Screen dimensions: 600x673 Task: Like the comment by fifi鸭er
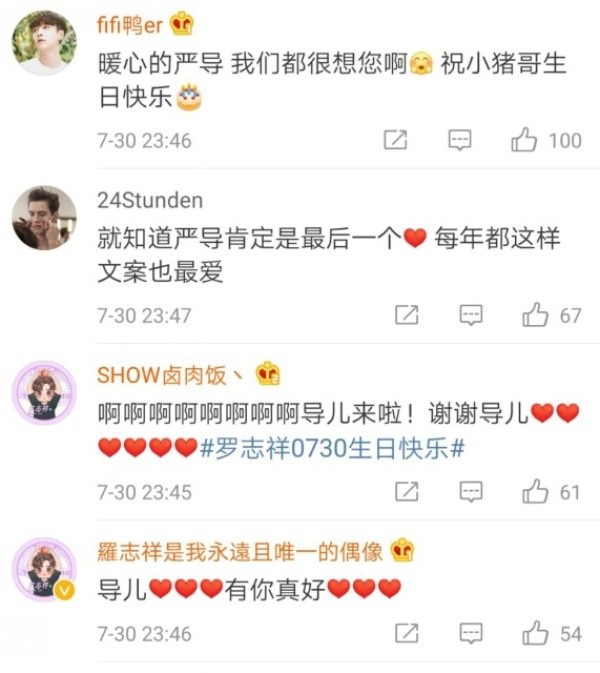[524, 140]
